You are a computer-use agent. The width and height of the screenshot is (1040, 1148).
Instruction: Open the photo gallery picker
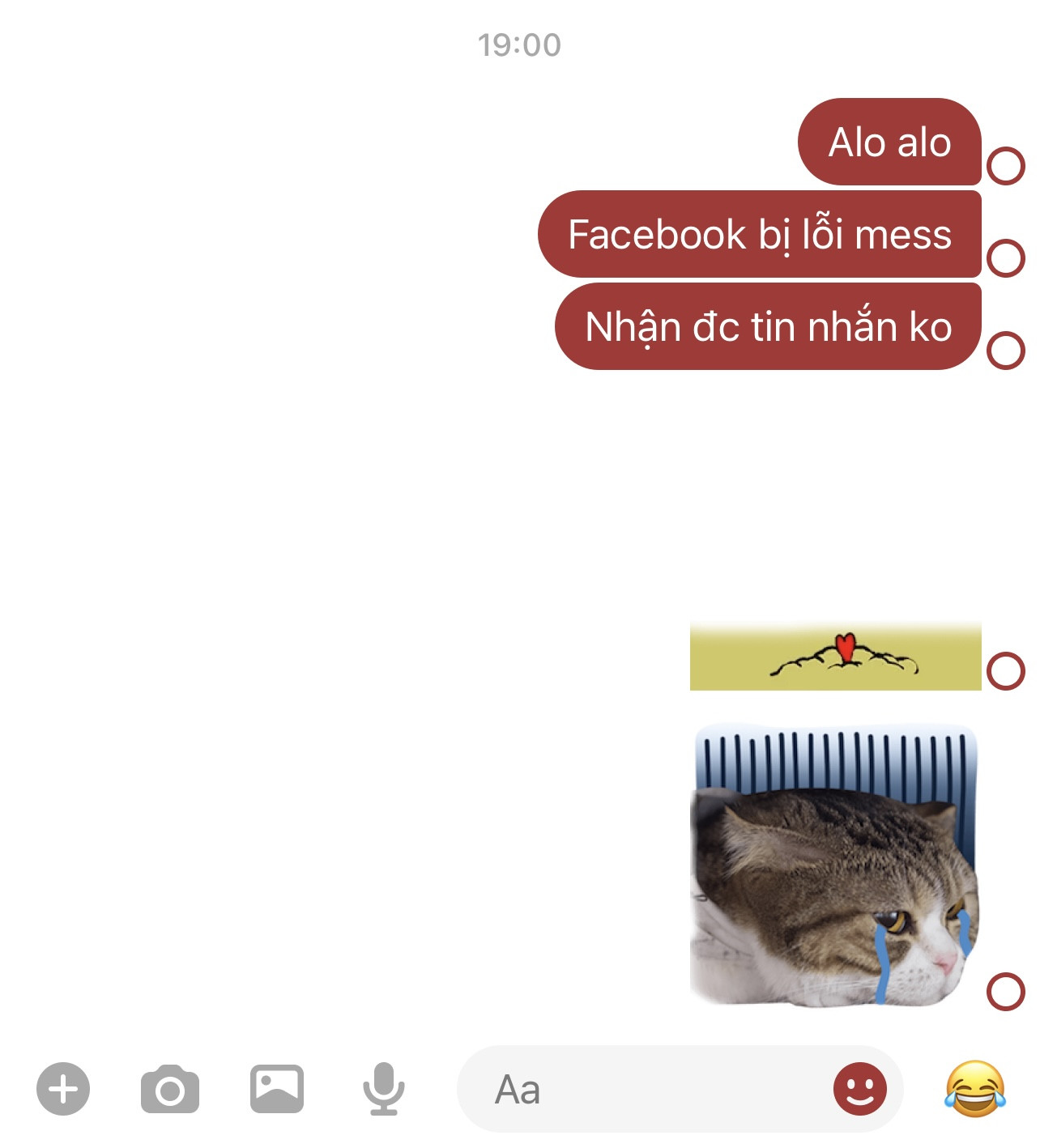[275, 1089]
